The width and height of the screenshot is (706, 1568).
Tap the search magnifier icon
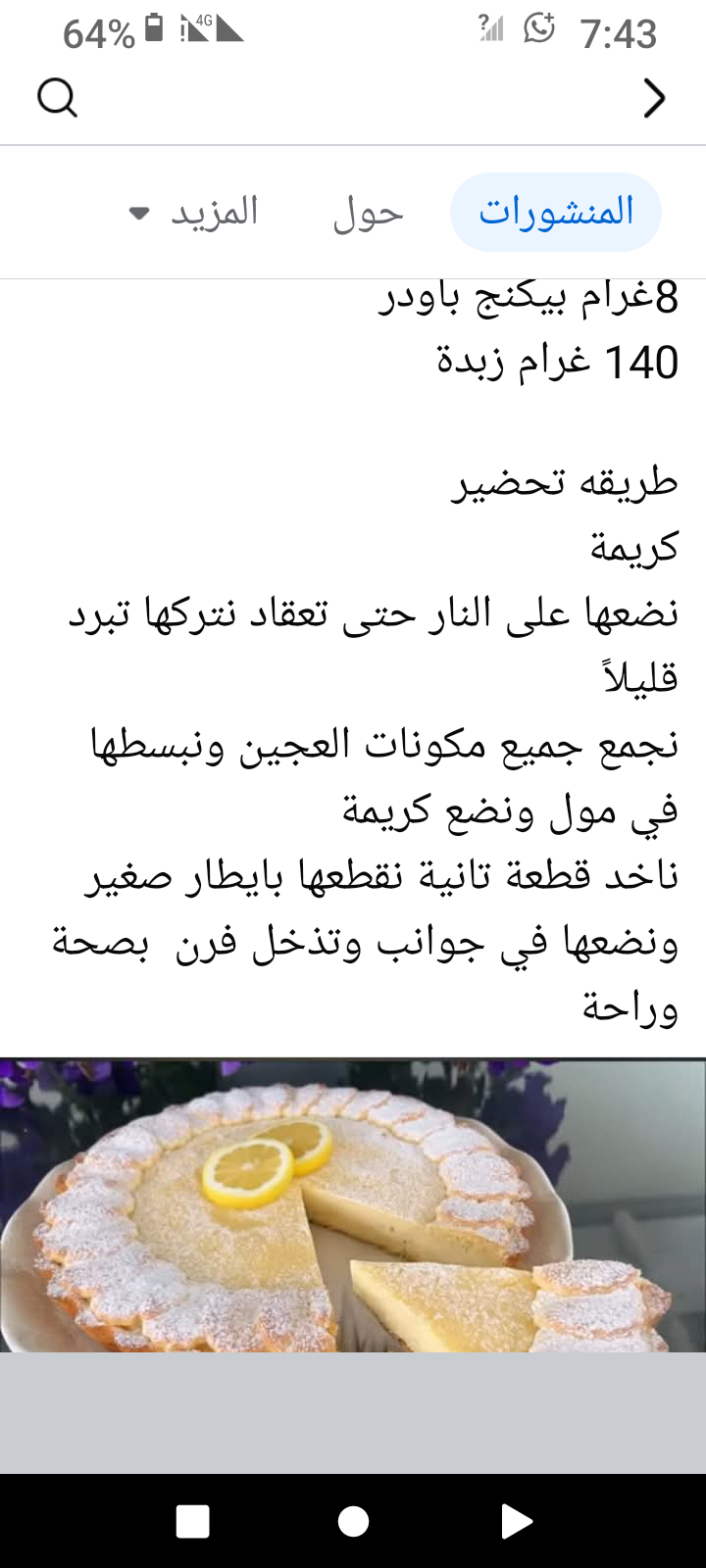tap(57, 98)
